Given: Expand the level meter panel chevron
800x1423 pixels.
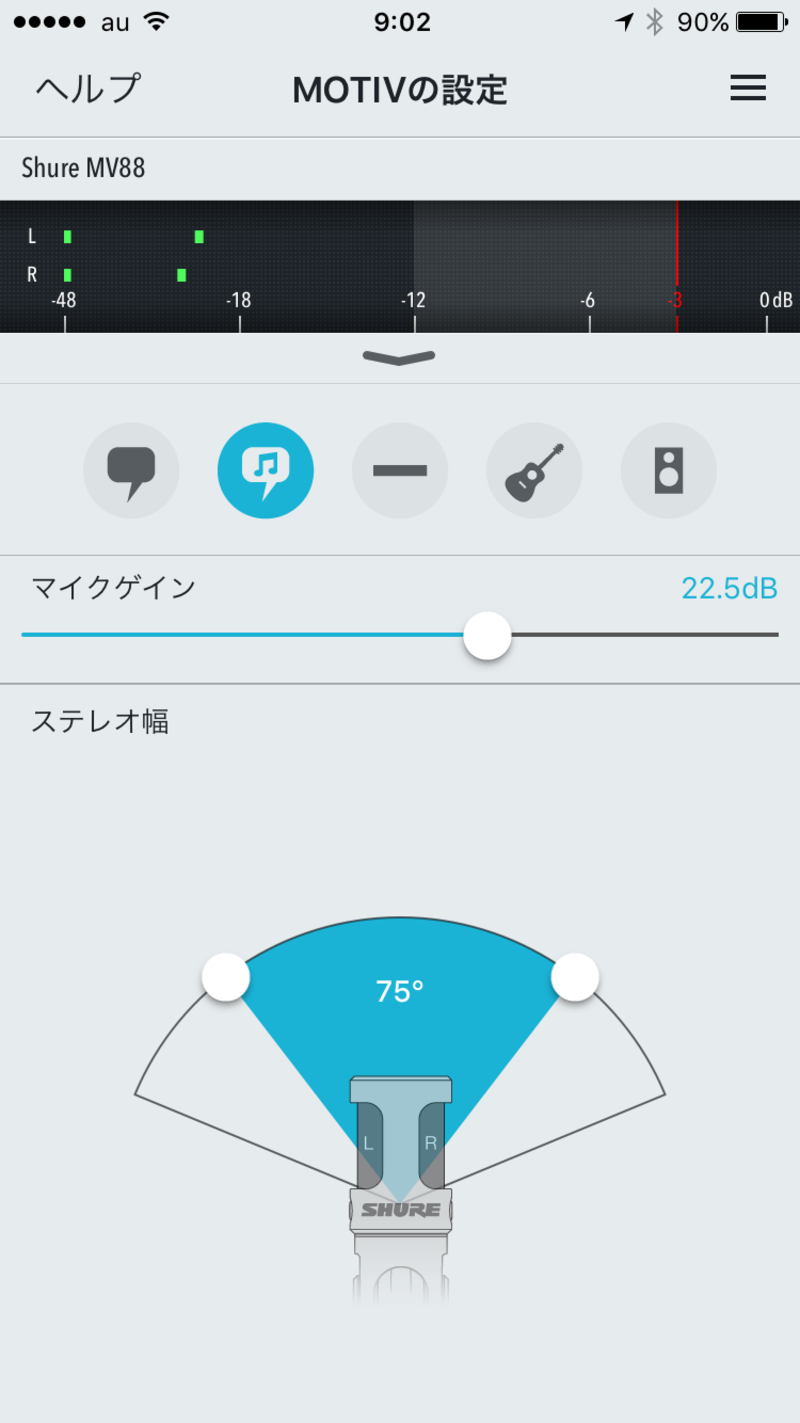Looking at the screenshot, I should pos(399,358).
